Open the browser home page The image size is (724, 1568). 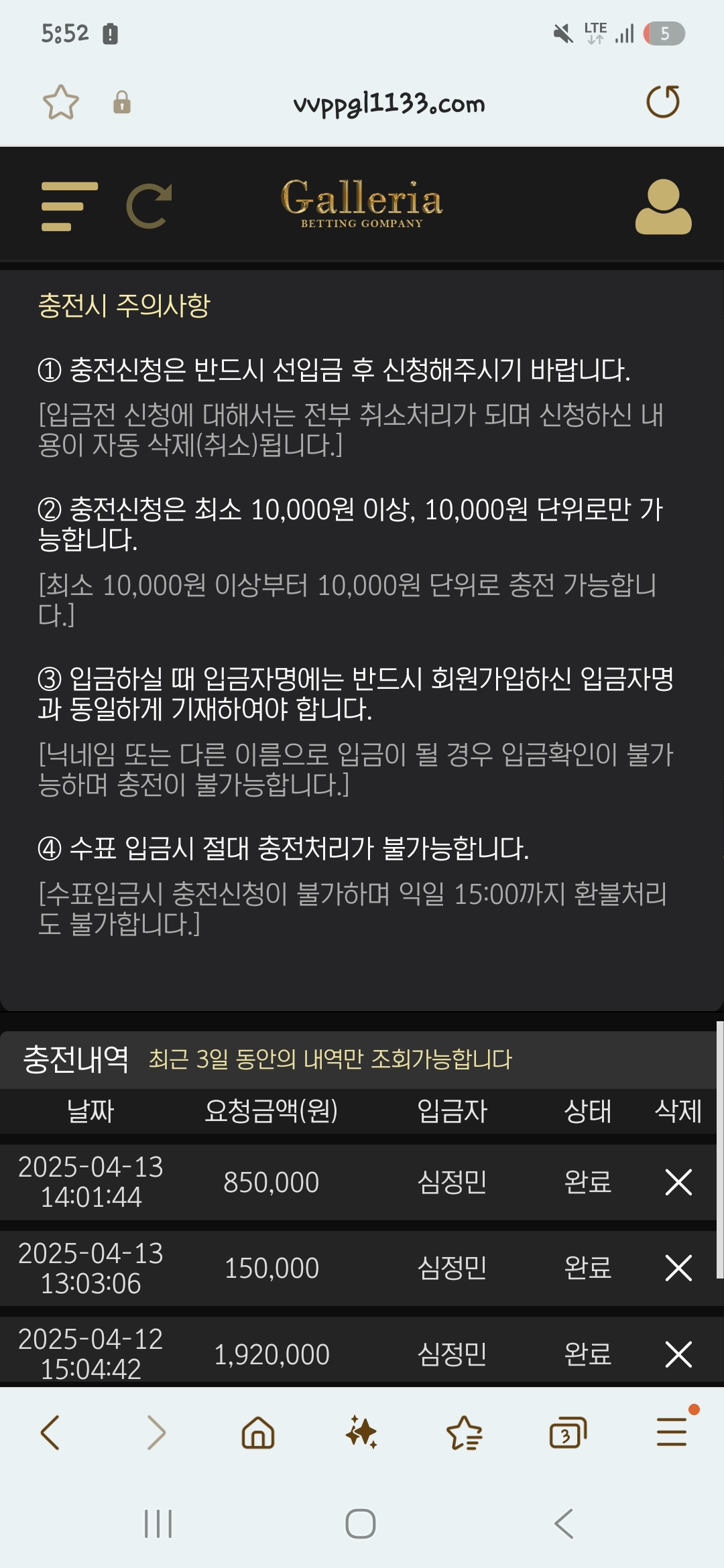tap(258, 1433)
